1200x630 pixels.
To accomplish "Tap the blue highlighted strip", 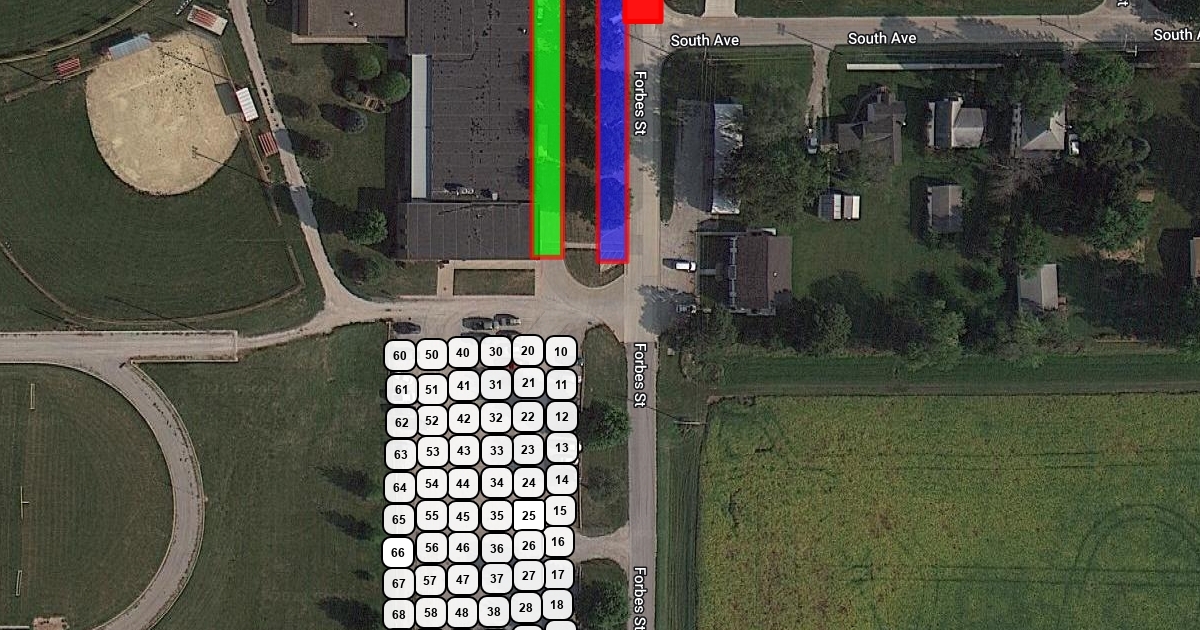I will coord(612,130).
